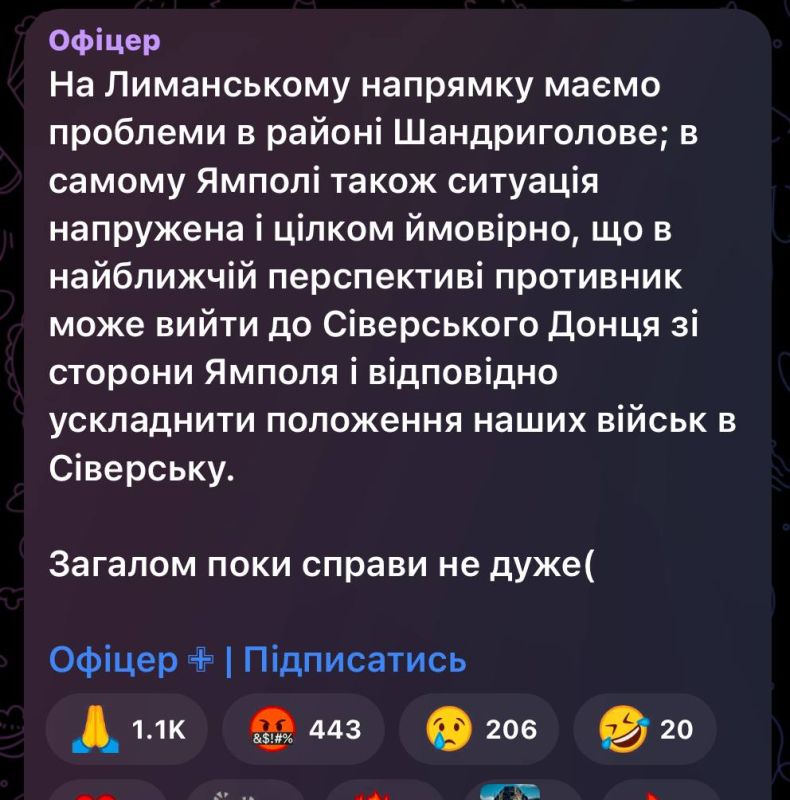Image resolution: width=790 pixels, height=800 pixels.
Task: Open the Офіцер ✙ link below the post
Action: click(x=128, y=660)
